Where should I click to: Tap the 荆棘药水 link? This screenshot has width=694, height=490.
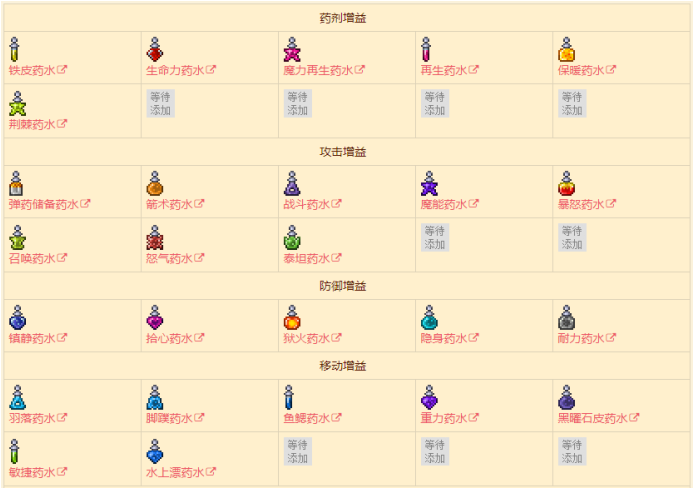[31, 125]
